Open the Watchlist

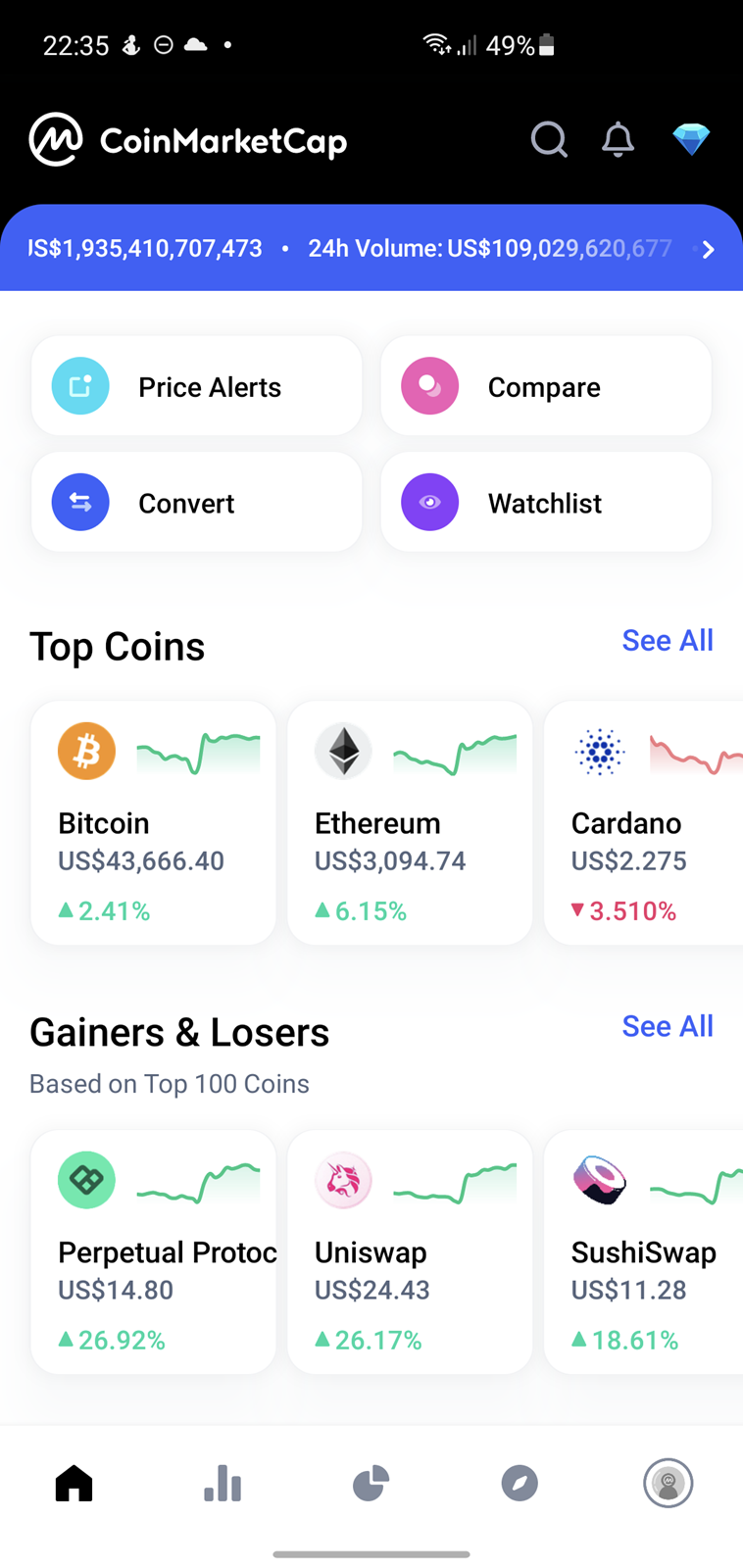click(546, 502)
